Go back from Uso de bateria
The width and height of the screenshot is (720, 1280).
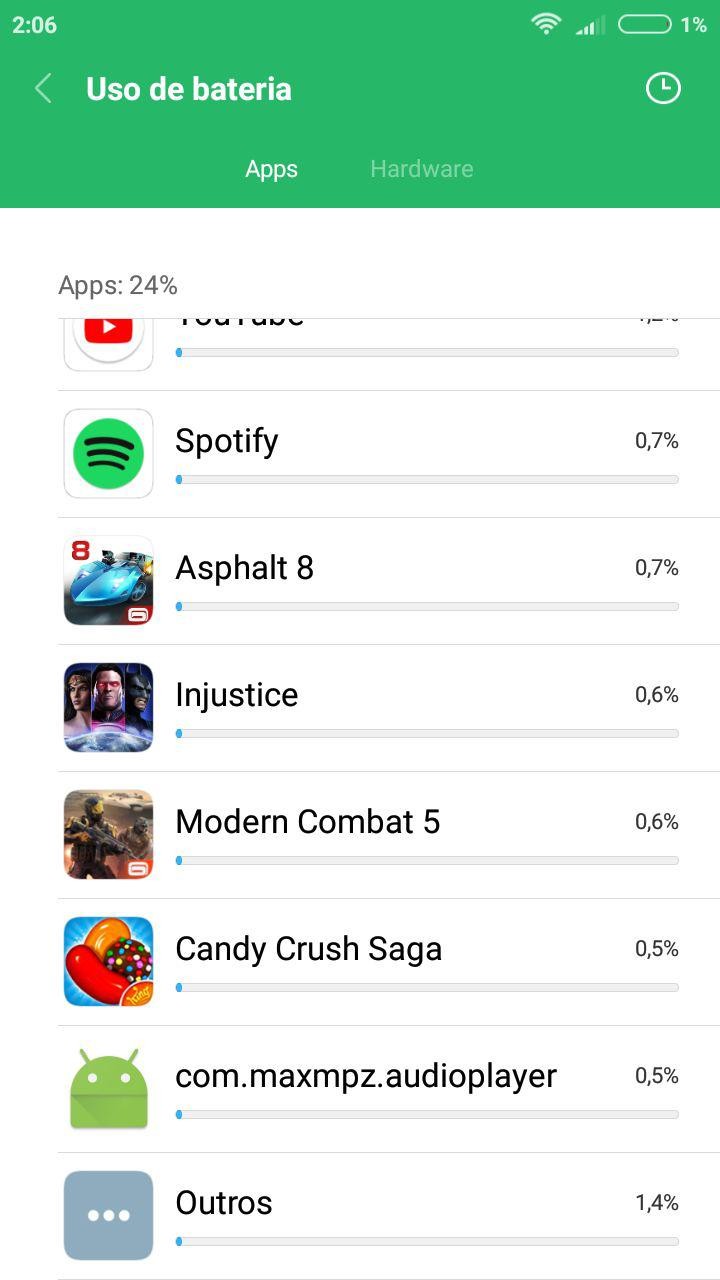[x=43, y=89]
